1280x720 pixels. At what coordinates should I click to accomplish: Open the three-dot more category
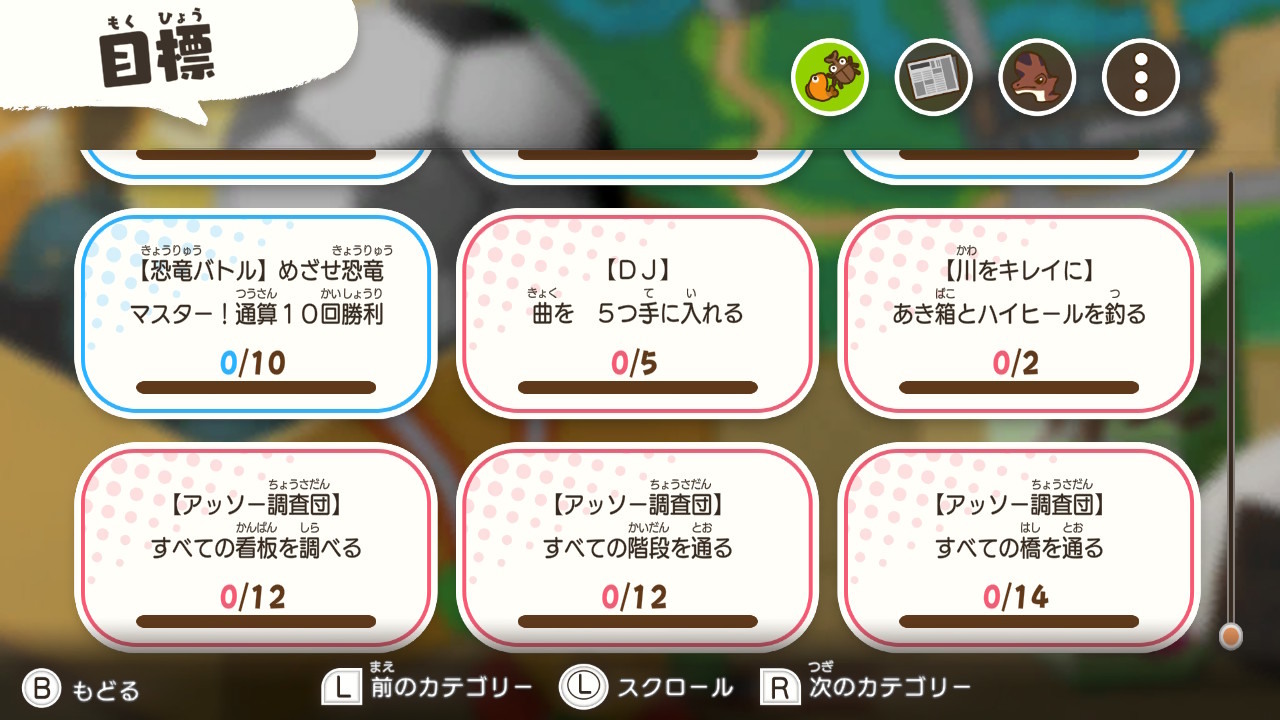pos(1141,77)
